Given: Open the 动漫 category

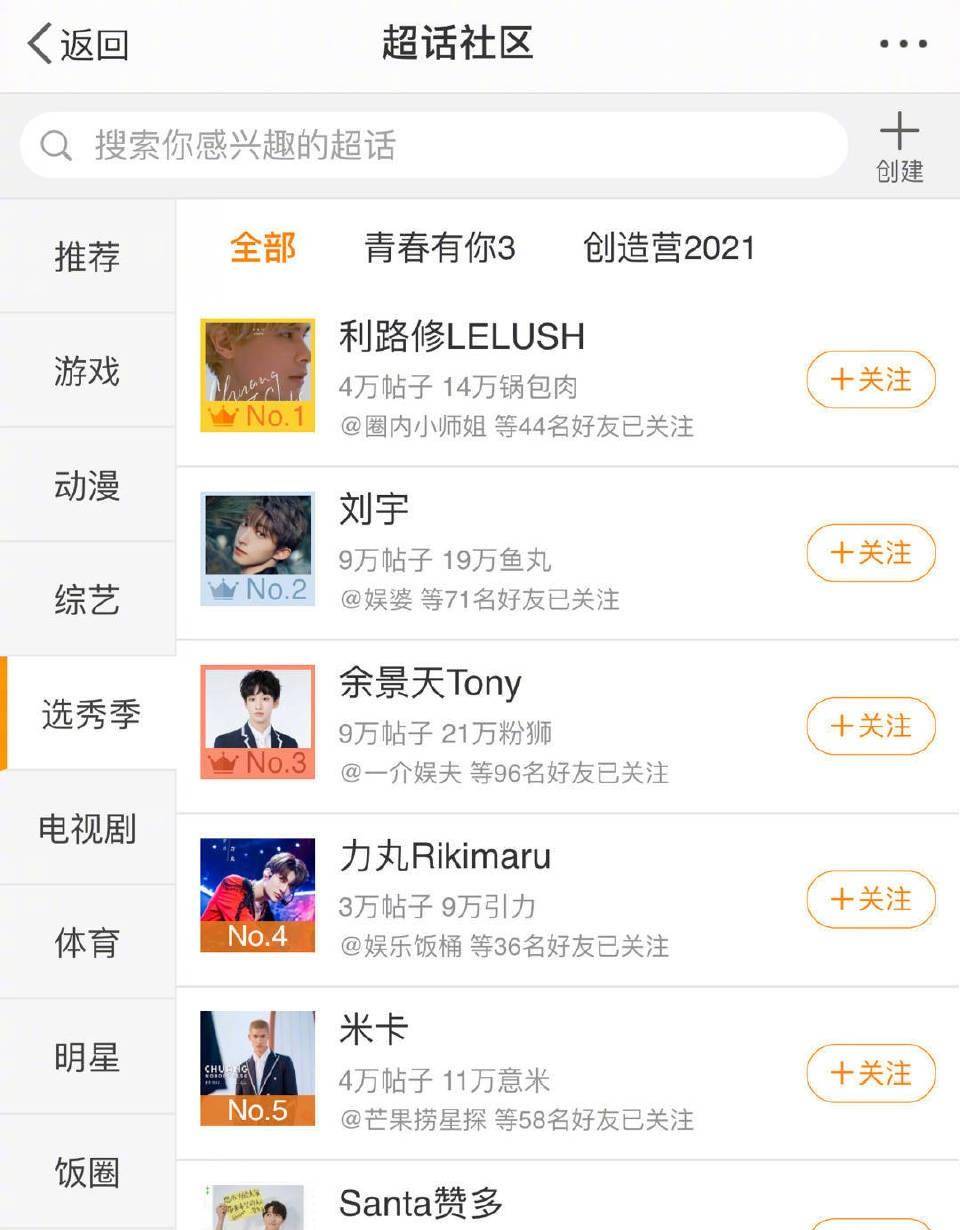Looking at the screenshot, I should pos(87,486).
